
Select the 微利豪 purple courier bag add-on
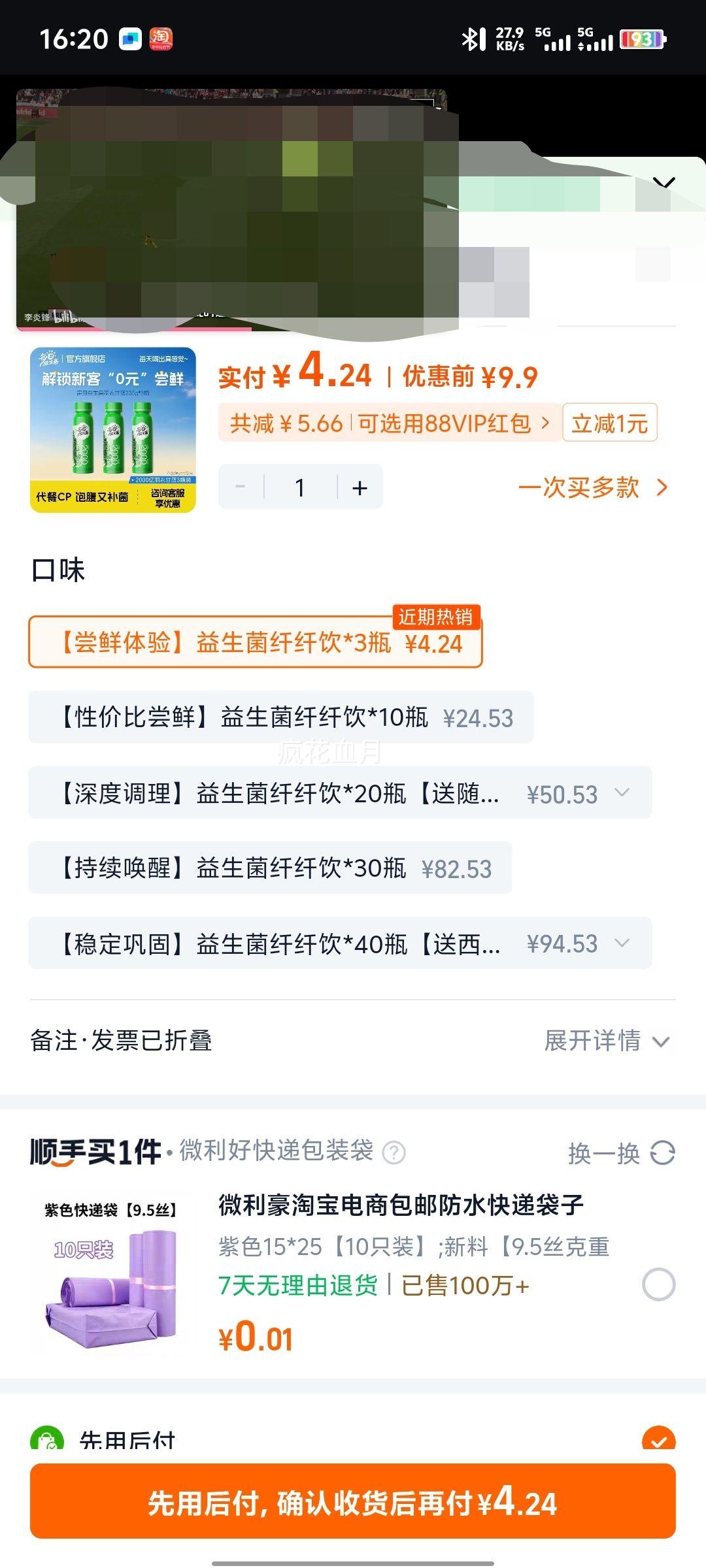click(x=658, y=1284)
